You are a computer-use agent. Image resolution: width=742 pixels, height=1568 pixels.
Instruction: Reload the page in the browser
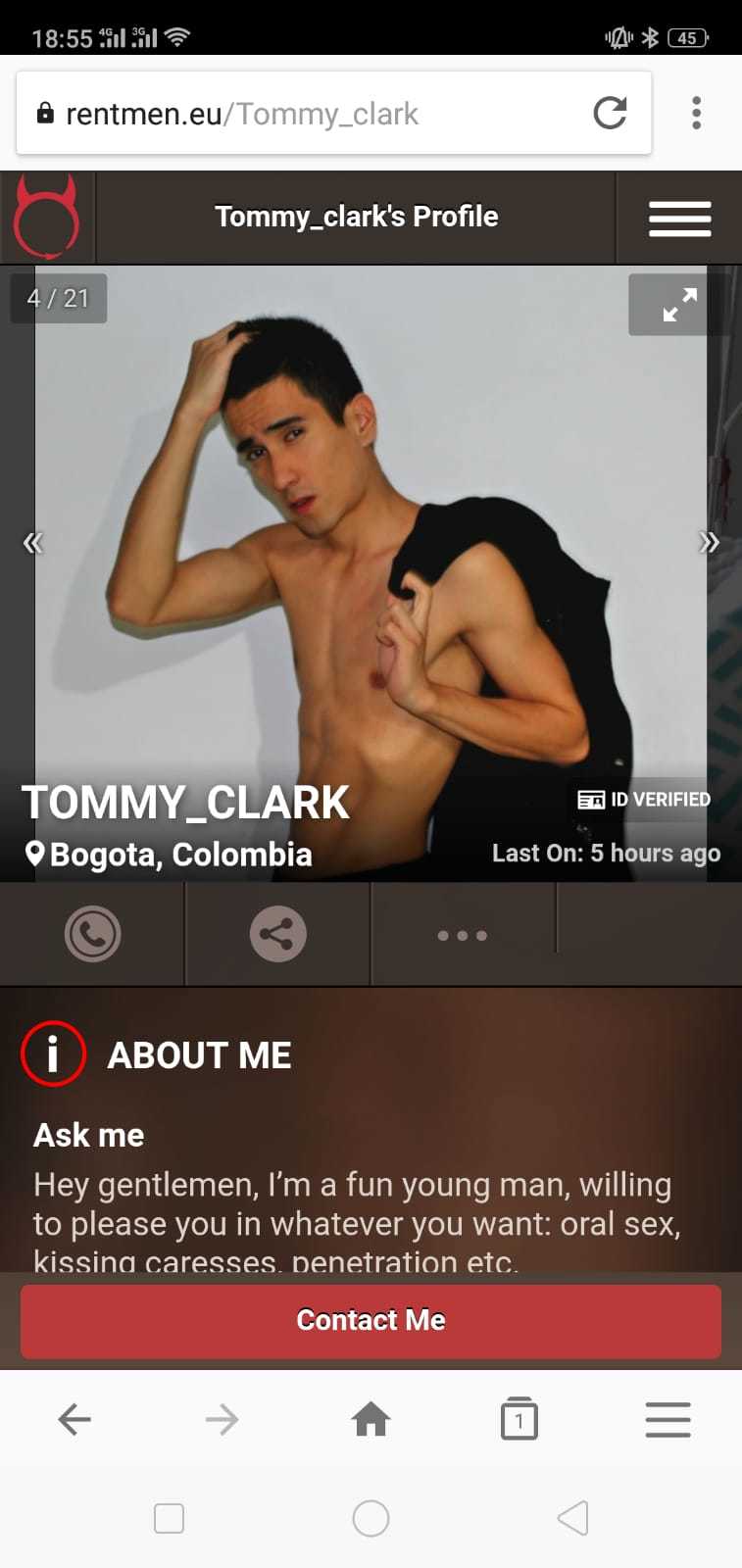point(610,114)
